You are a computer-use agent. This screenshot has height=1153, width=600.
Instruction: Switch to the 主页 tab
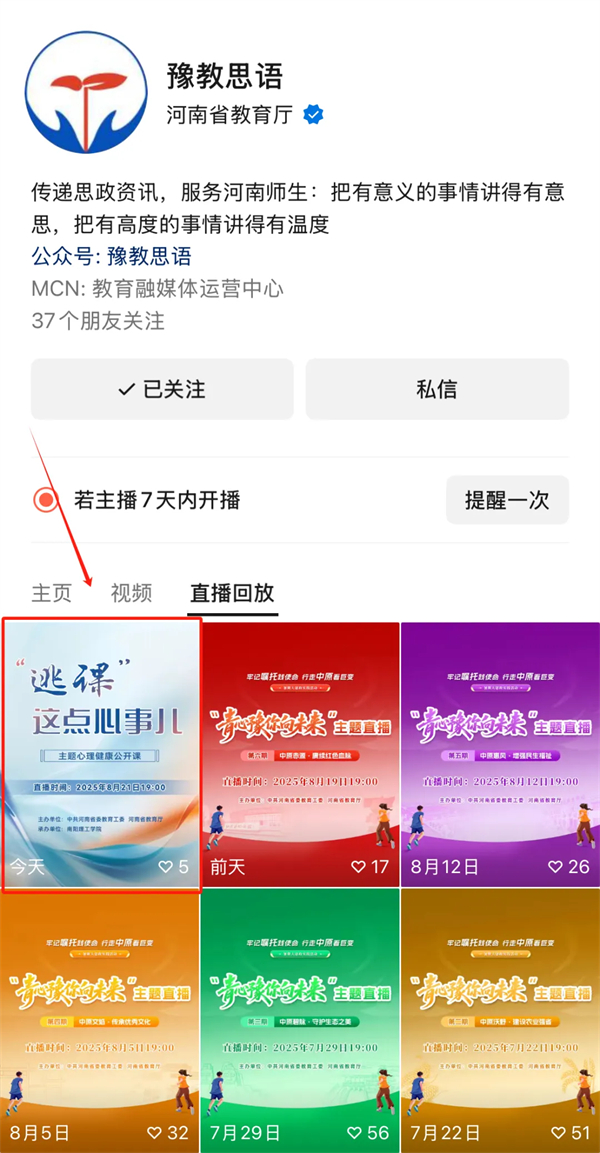coord(52,593)
